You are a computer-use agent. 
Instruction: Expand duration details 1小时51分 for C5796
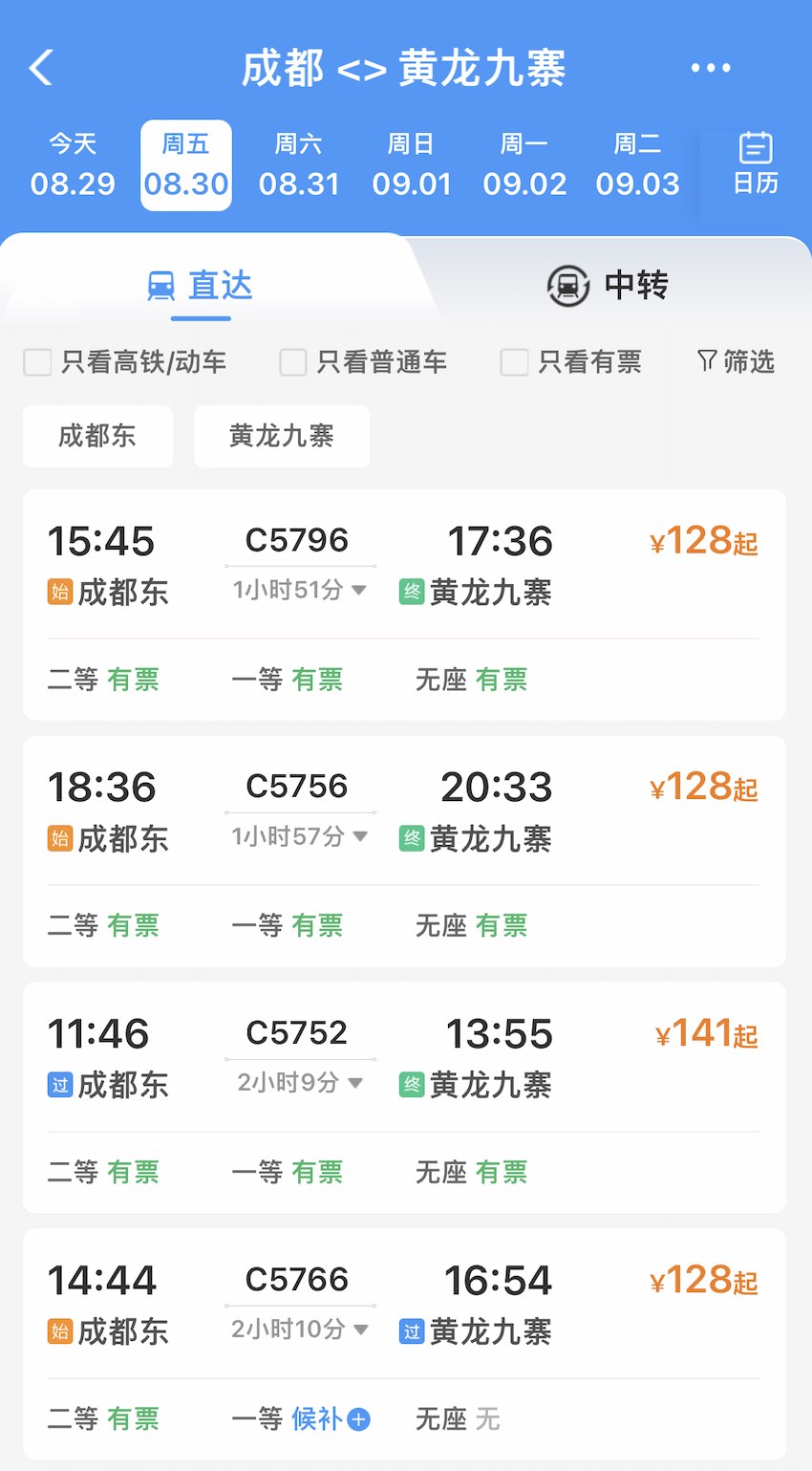359,590
